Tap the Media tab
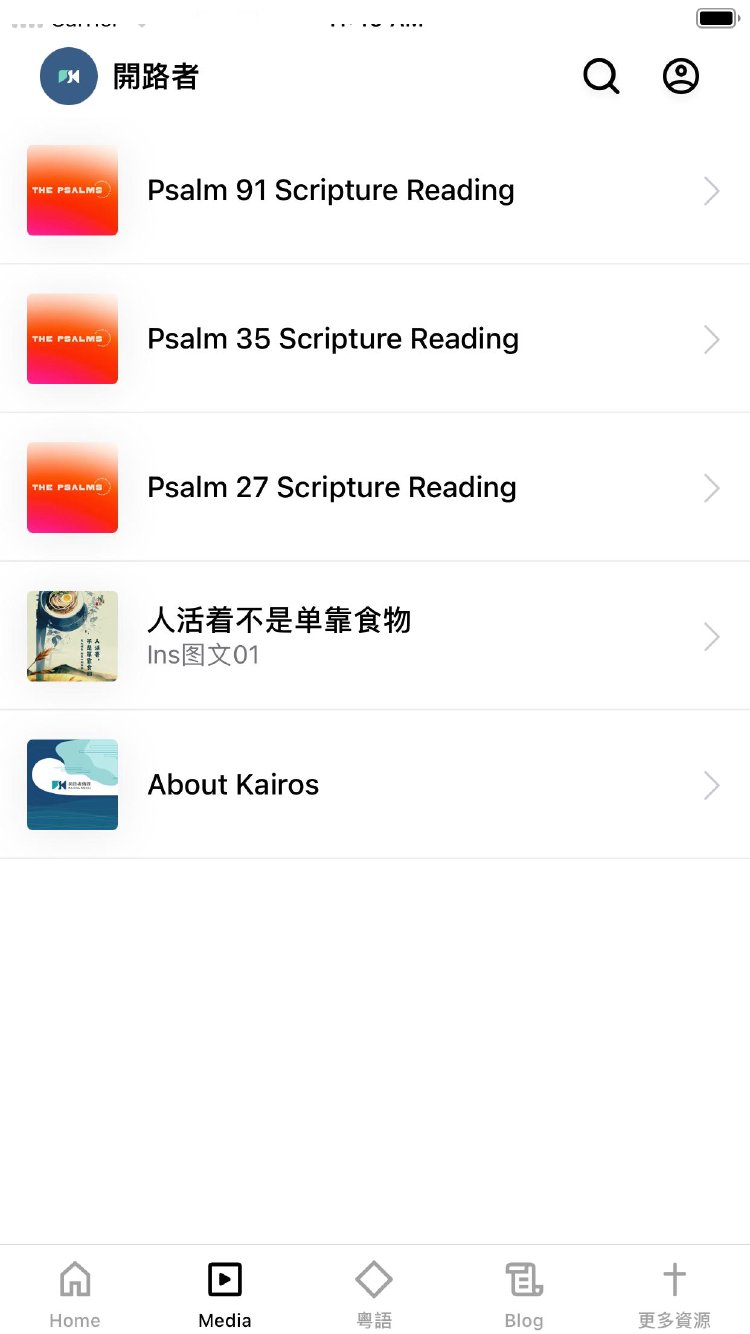Image resolution: width=750 pixels, height=1334 pixels. click(225, 1294)
